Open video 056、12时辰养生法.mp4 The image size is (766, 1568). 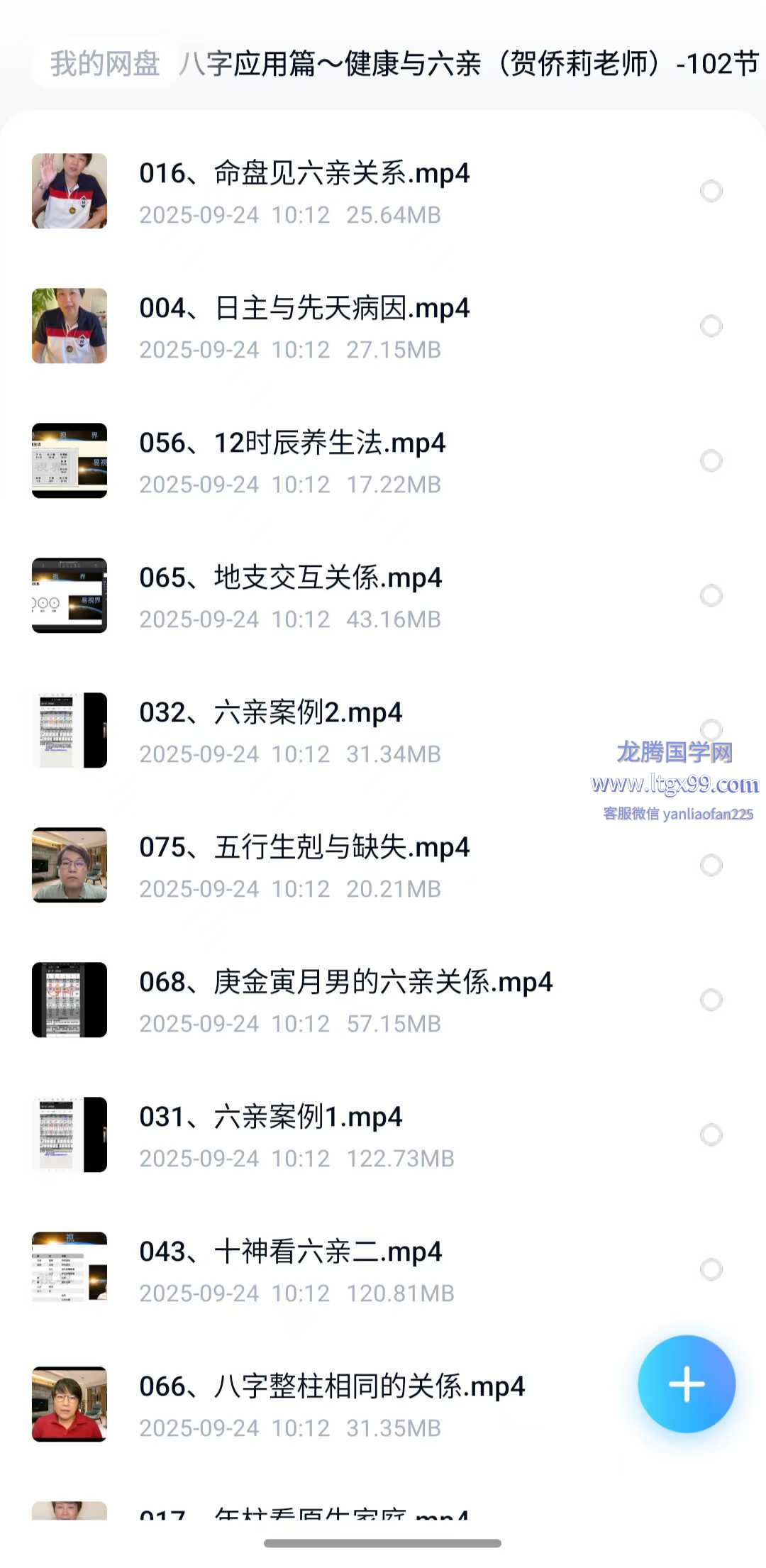[x=292, y=443]
